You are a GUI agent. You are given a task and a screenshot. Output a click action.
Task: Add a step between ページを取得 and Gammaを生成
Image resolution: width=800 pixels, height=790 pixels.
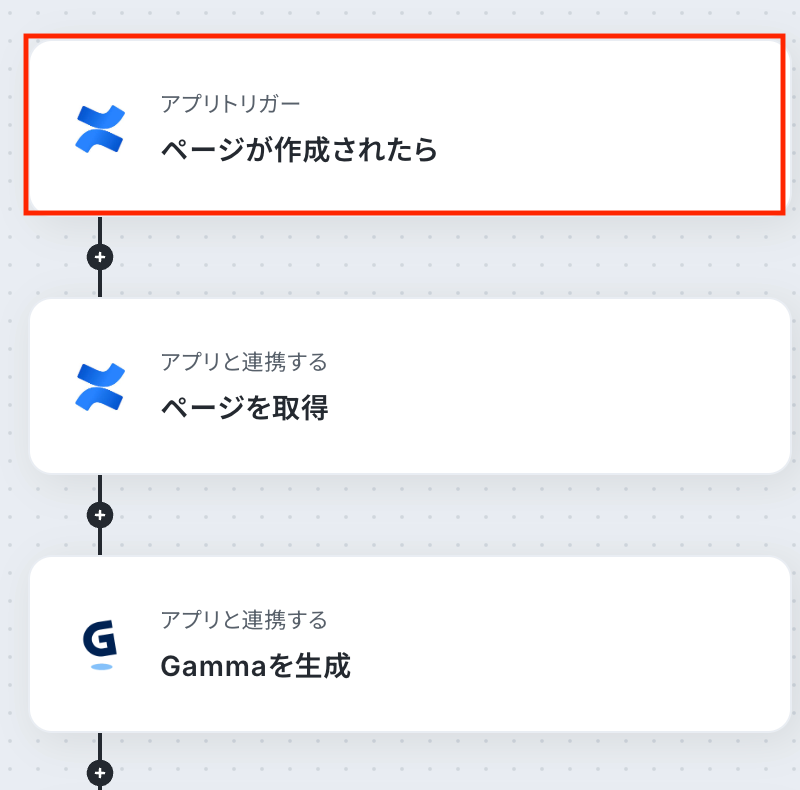(100, 515)
